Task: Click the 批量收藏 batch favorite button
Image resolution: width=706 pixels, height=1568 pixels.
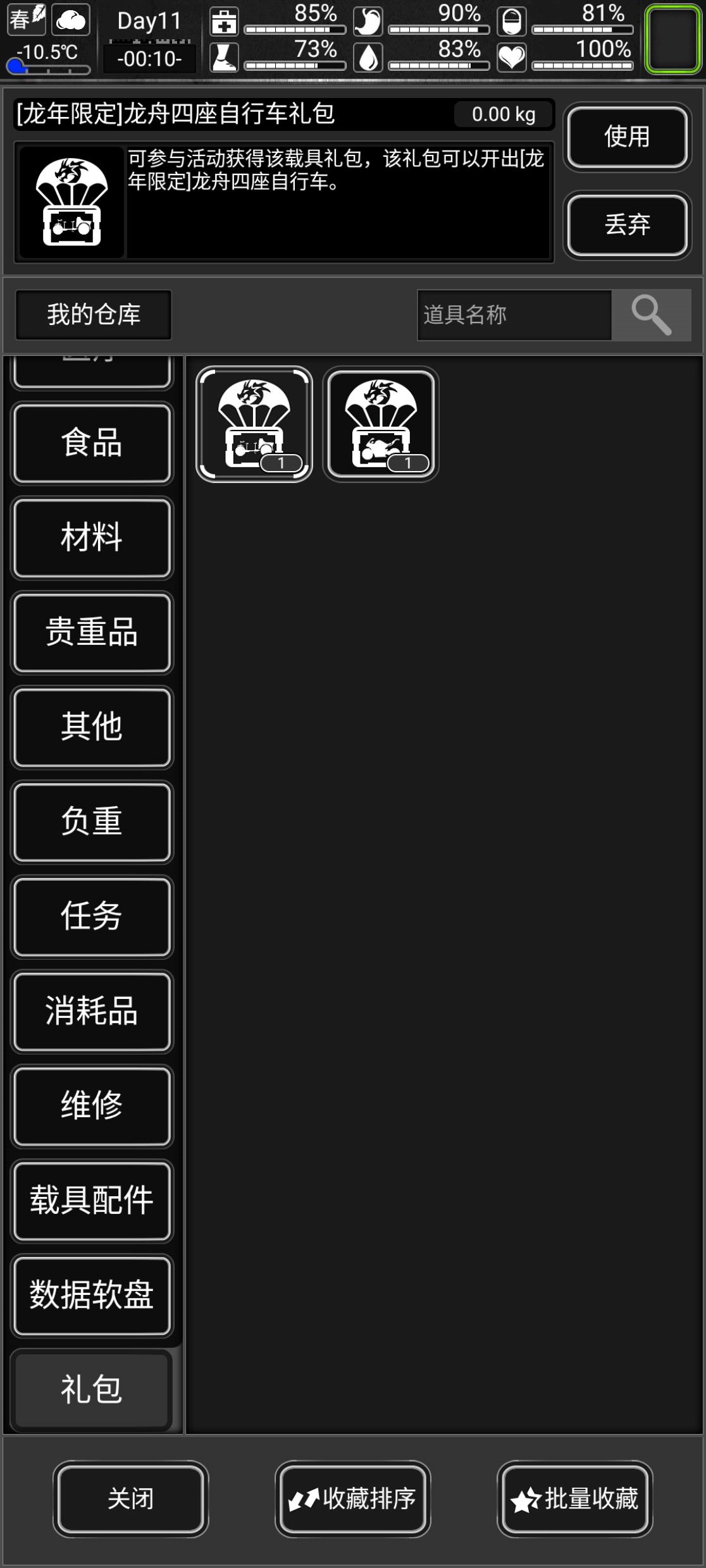Action: (573, 1497)
